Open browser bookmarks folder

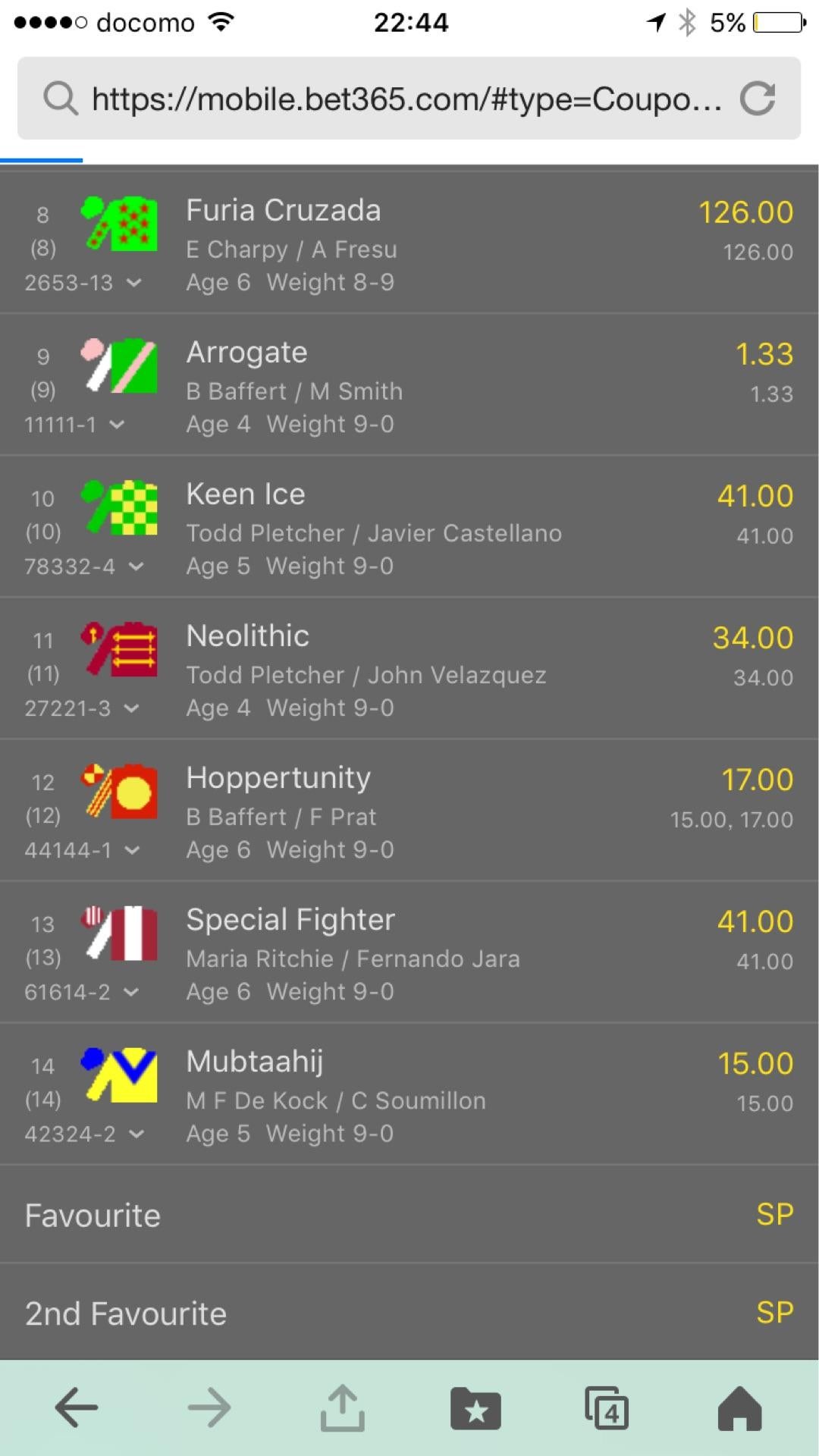475,1407
